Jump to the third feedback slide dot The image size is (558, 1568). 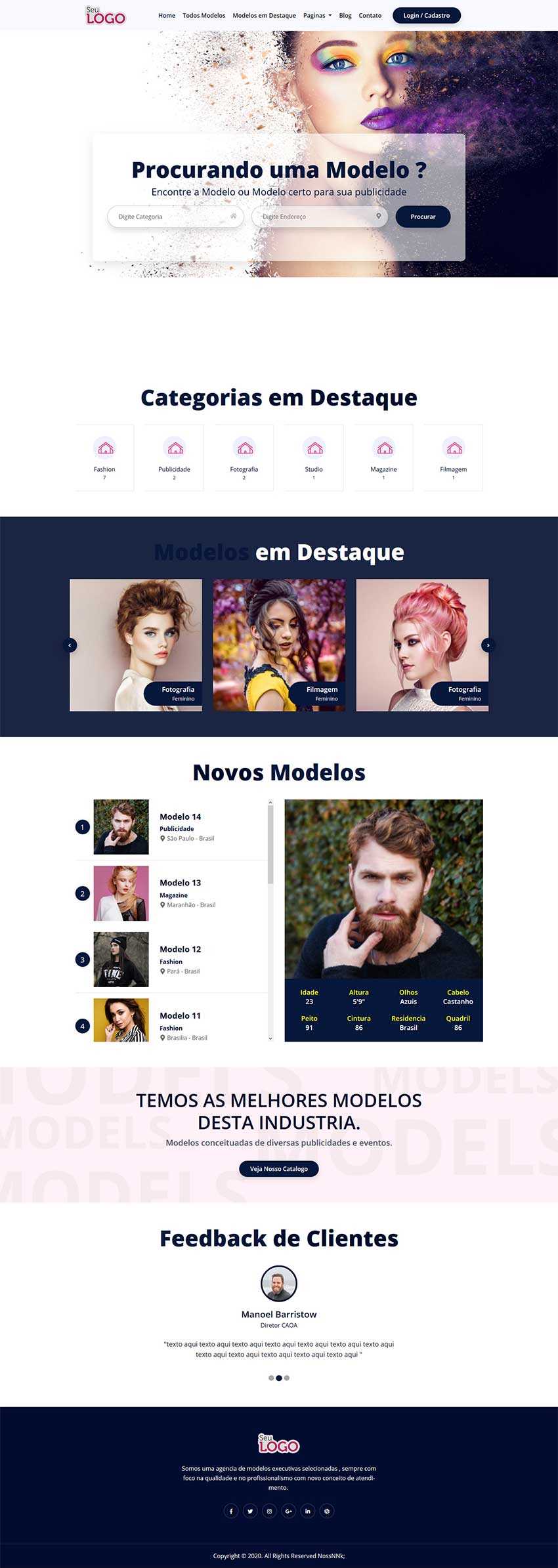click(x=287, y=1378)
